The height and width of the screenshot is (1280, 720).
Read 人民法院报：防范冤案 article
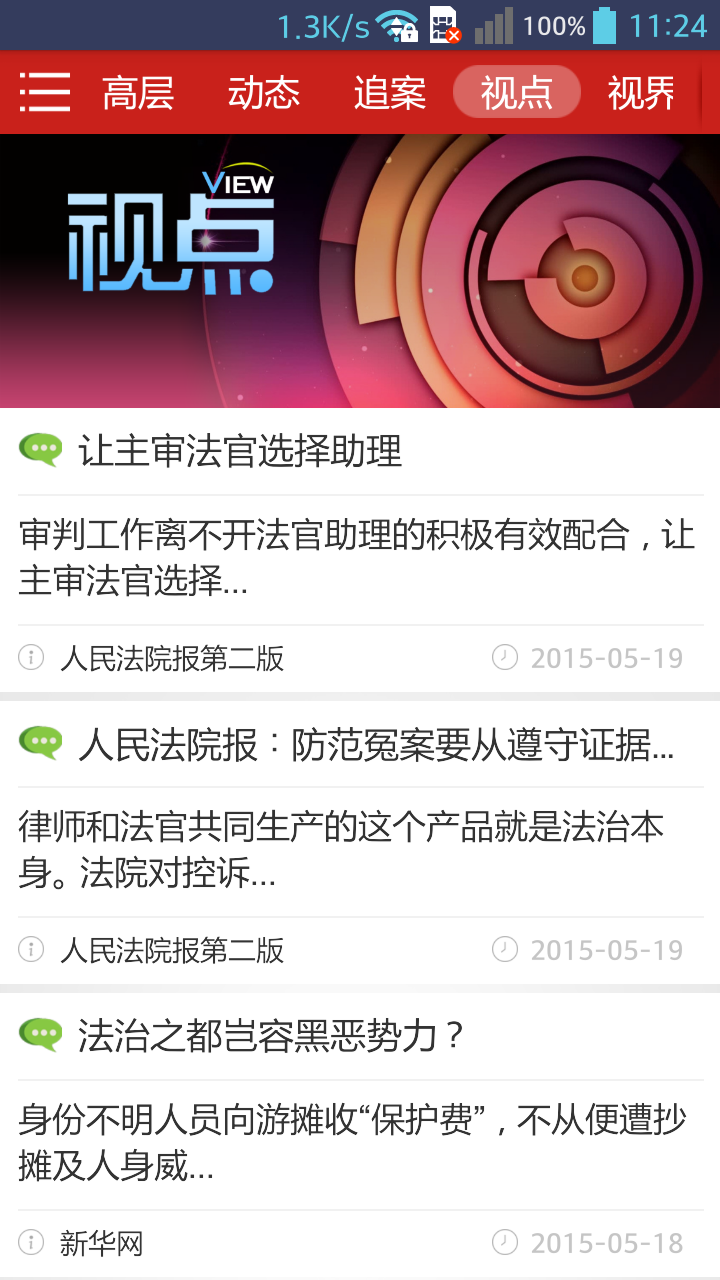point(375,746)
